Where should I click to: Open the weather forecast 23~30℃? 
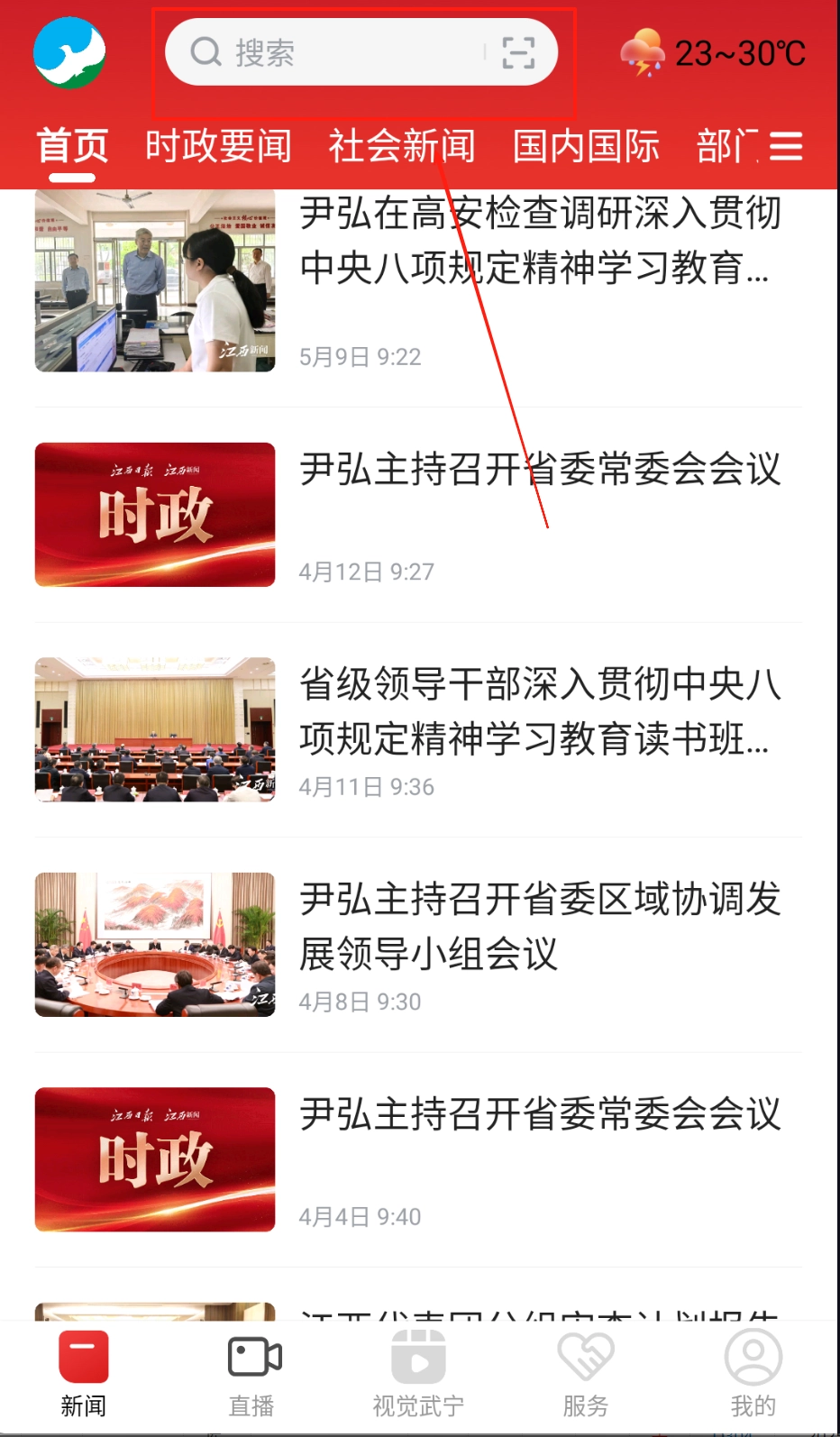click(714, 53)
